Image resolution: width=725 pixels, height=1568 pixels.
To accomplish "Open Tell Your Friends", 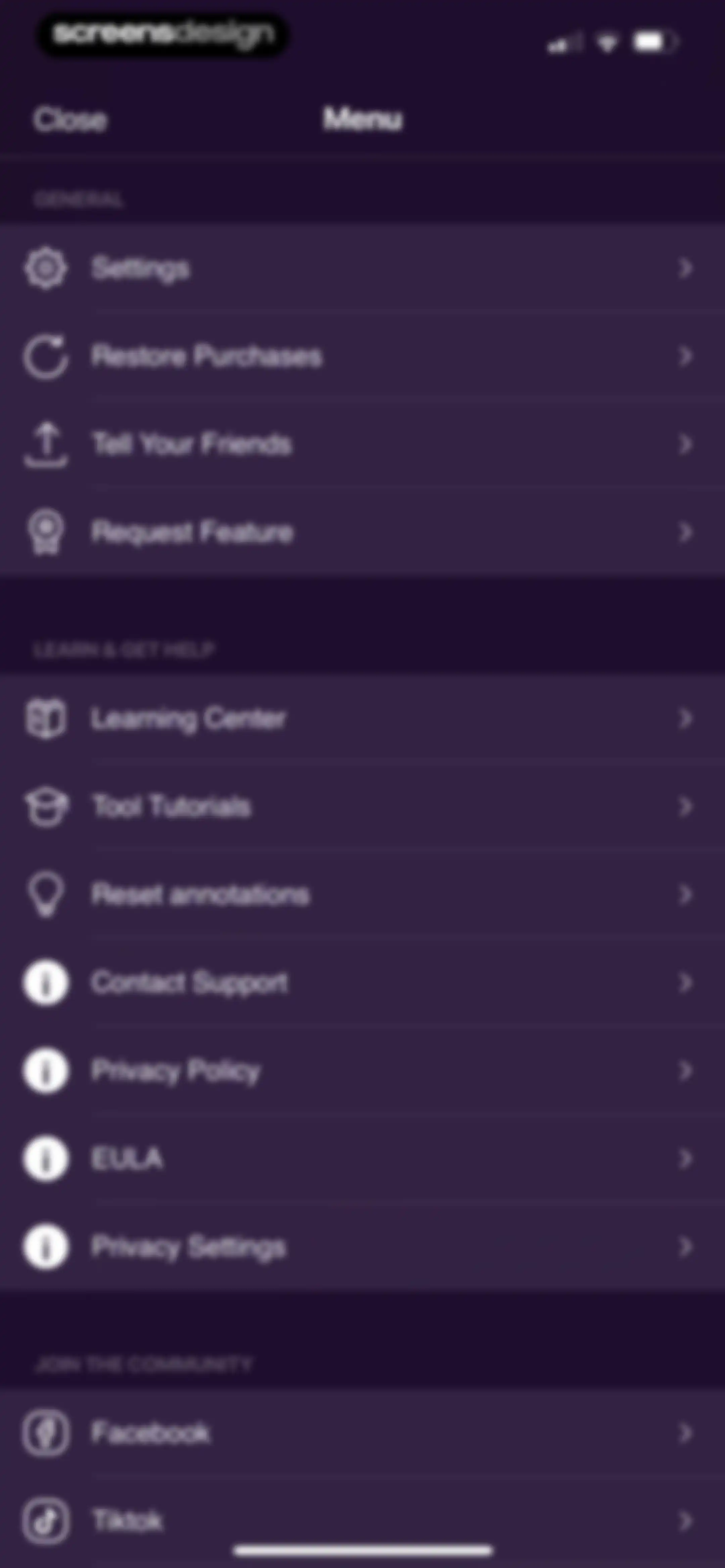I will (362, 444).
